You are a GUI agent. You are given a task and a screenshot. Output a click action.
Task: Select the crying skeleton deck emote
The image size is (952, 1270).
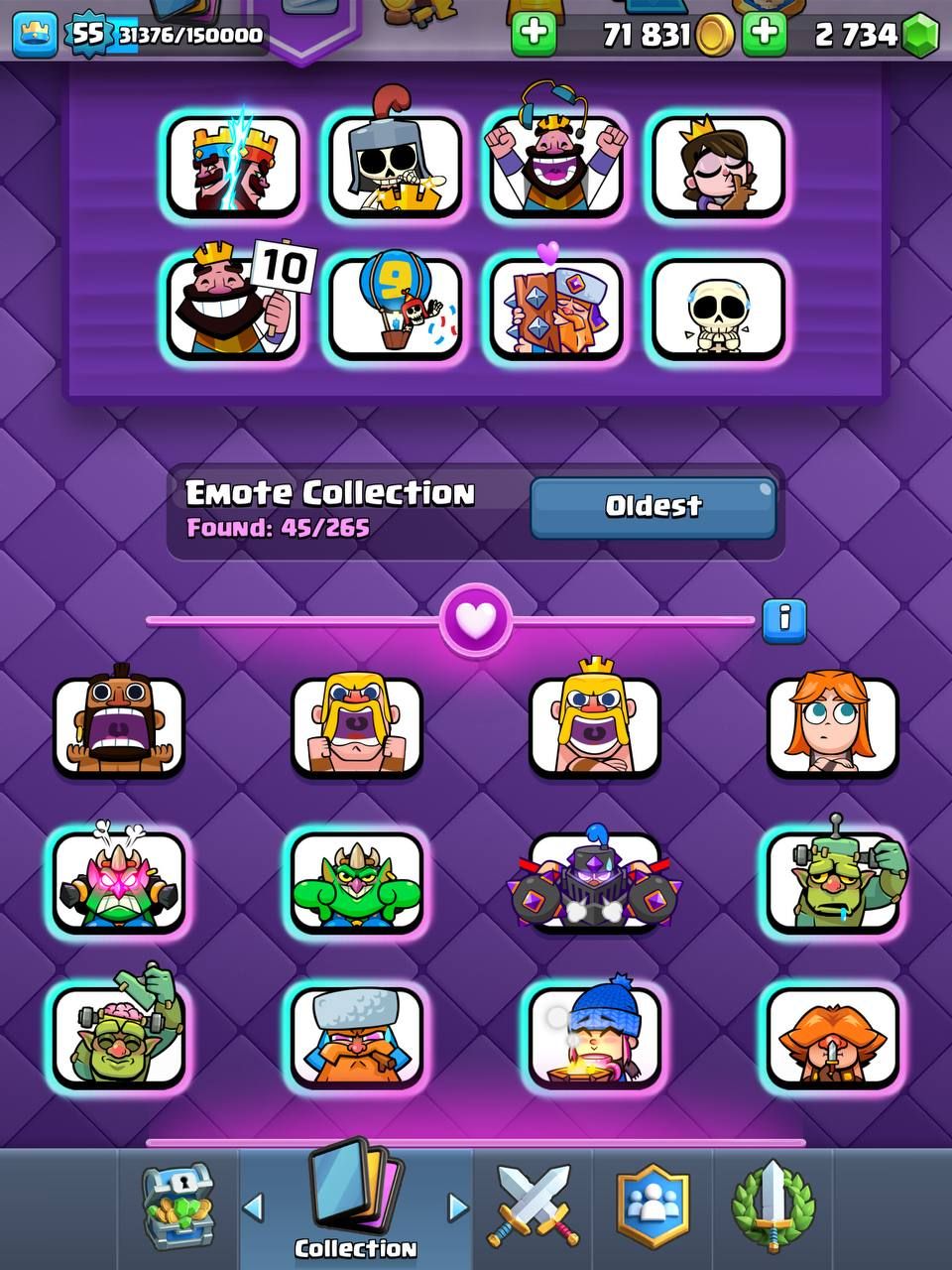(x=717, y=309)
